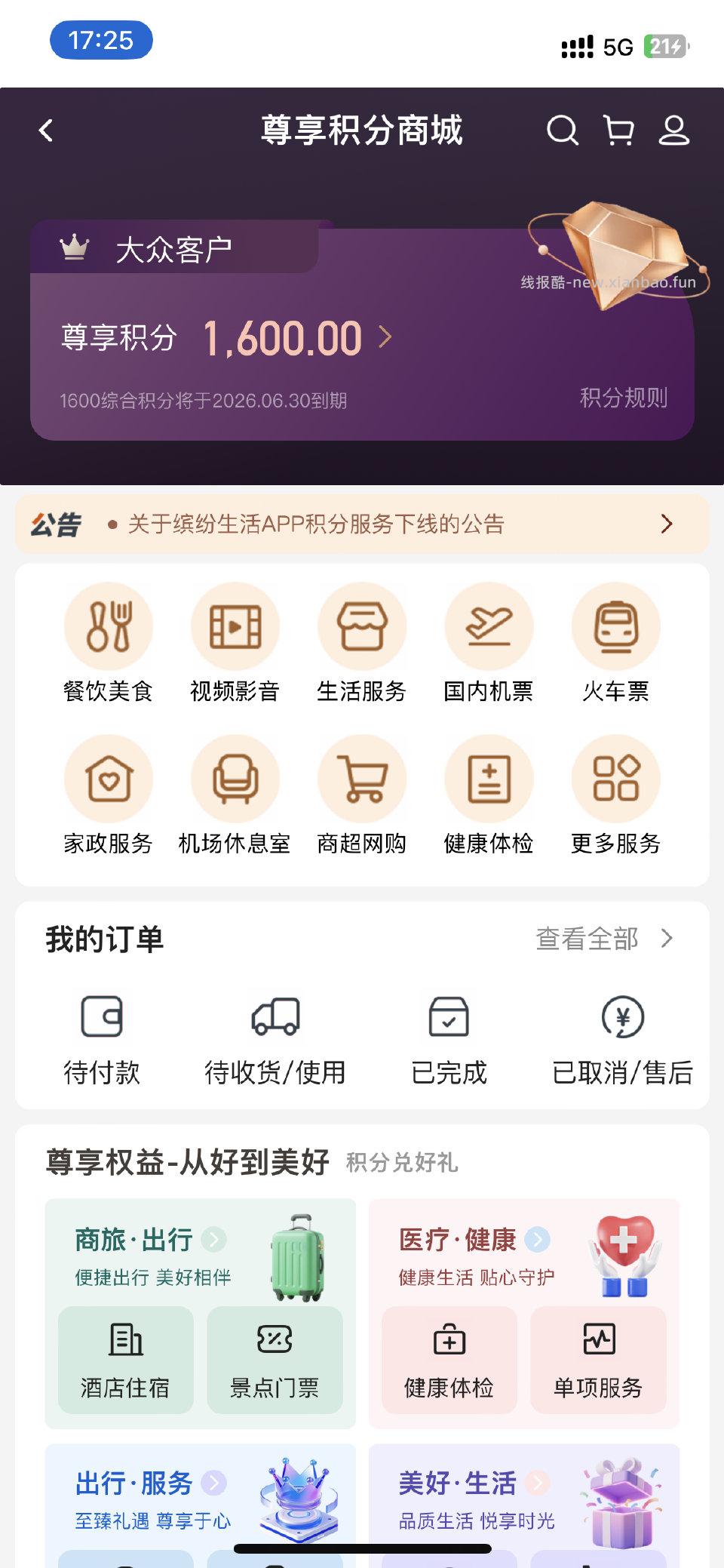Screen dimensions: 724x1568
Task: Open the 生活服务 storefront icon
Action: (362, 625)
